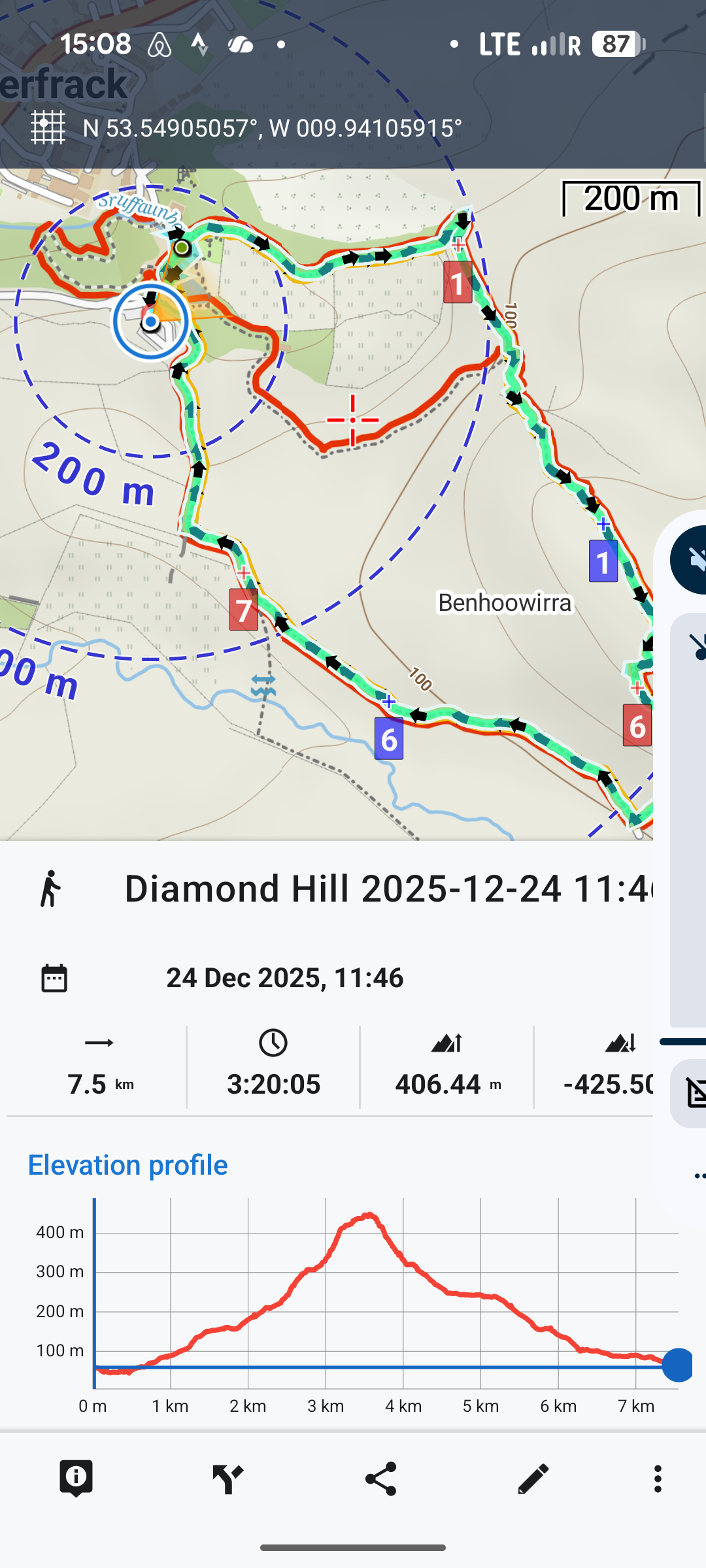Share the Diamond Hill track
This screenshot has width=706, height=1568.
[x=380, y=1479]
